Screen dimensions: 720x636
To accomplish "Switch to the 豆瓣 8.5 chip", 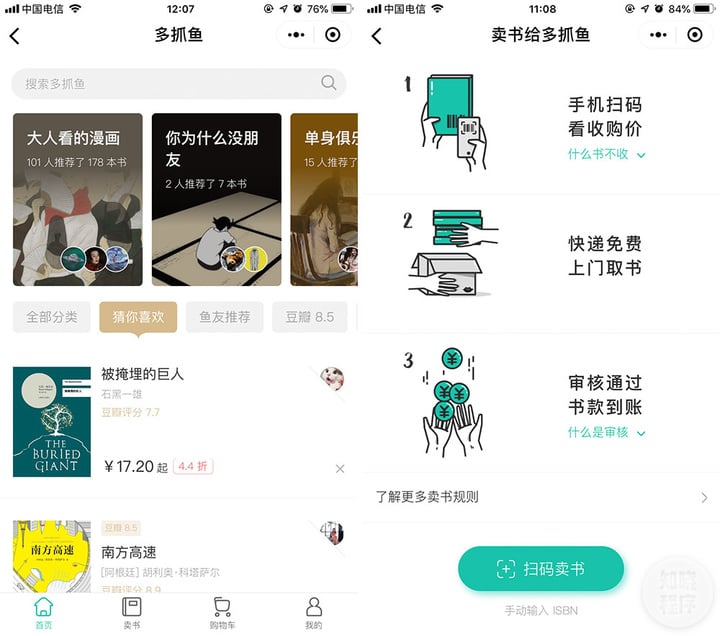I will point(309,317).
